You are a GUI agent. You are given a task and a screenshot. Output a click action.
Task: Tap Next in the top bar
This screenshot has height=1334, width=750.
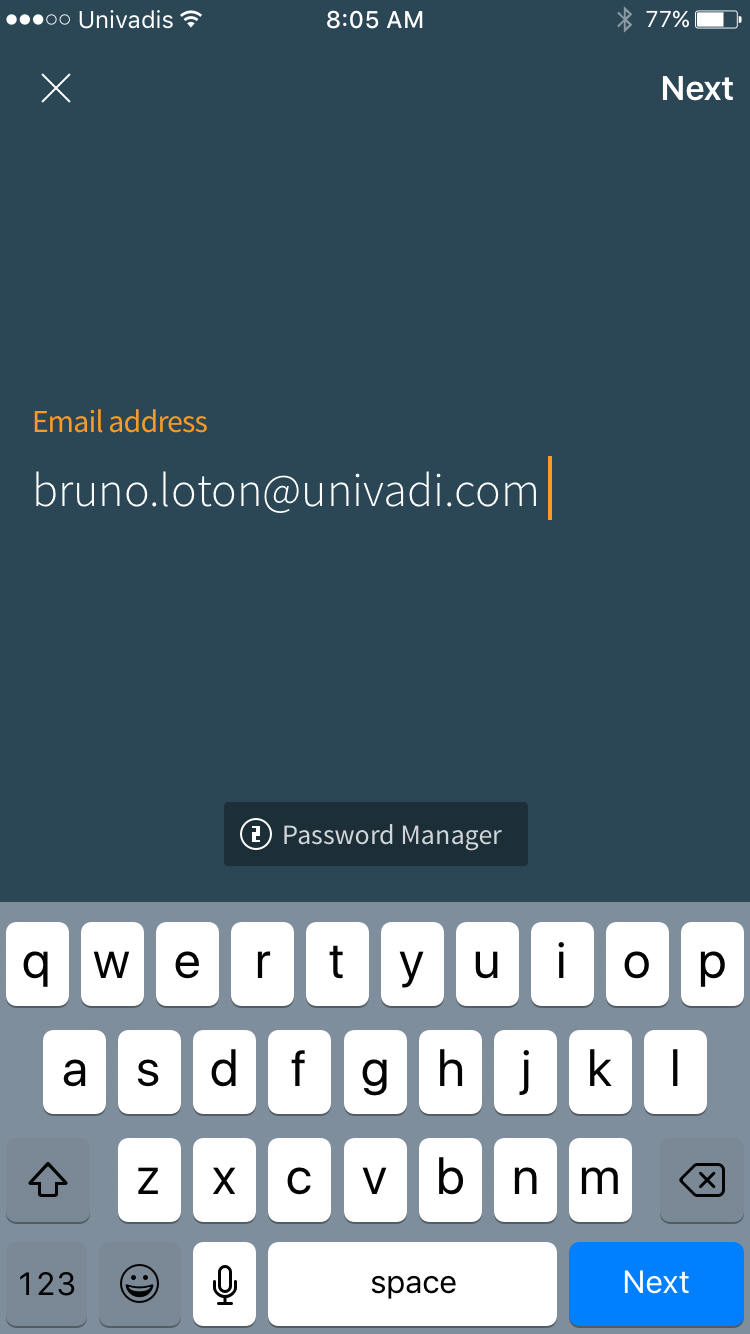click(697, 88)
